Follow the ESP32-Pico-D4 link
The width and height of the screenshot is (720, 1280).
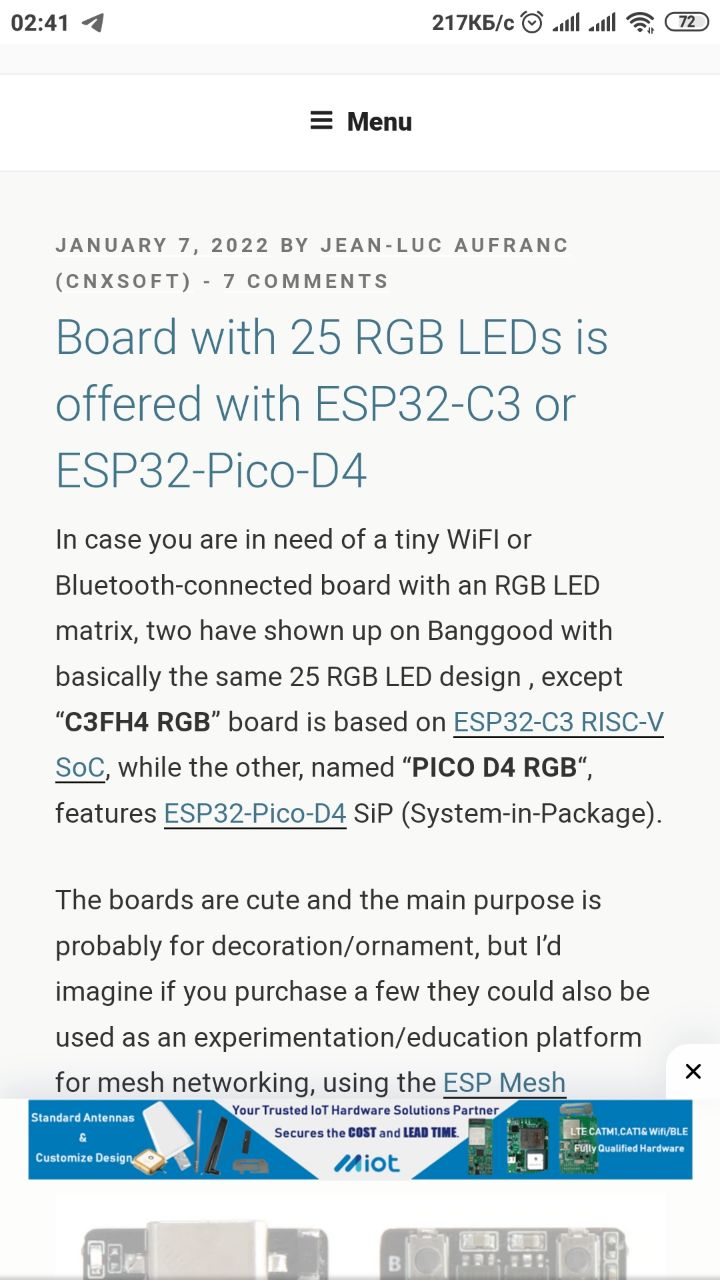255,814
